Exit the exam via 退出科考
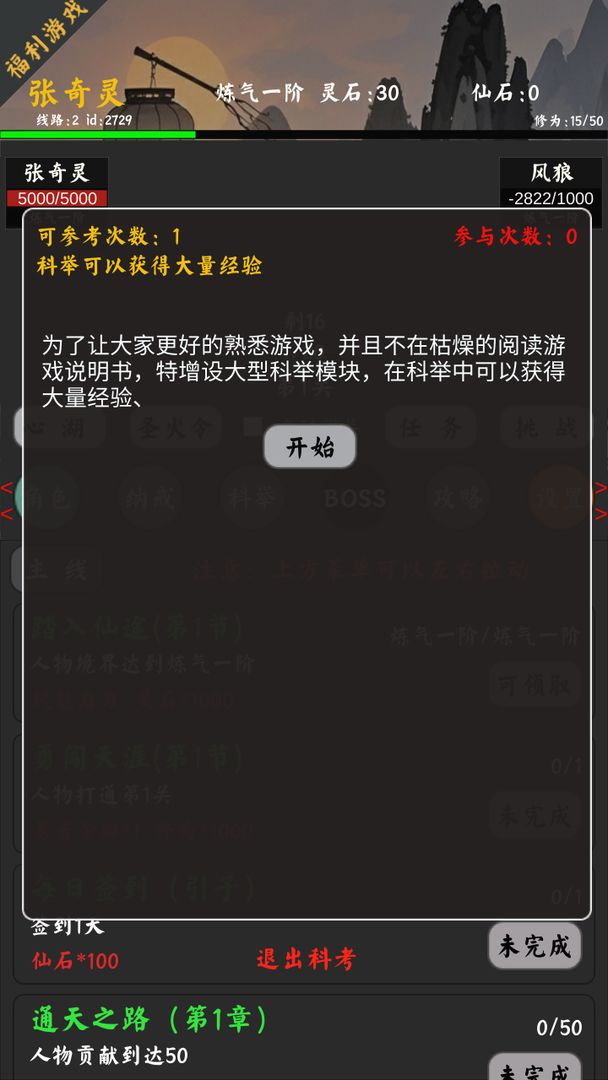Screen dimensions: 608x1080 click(306, 959)
